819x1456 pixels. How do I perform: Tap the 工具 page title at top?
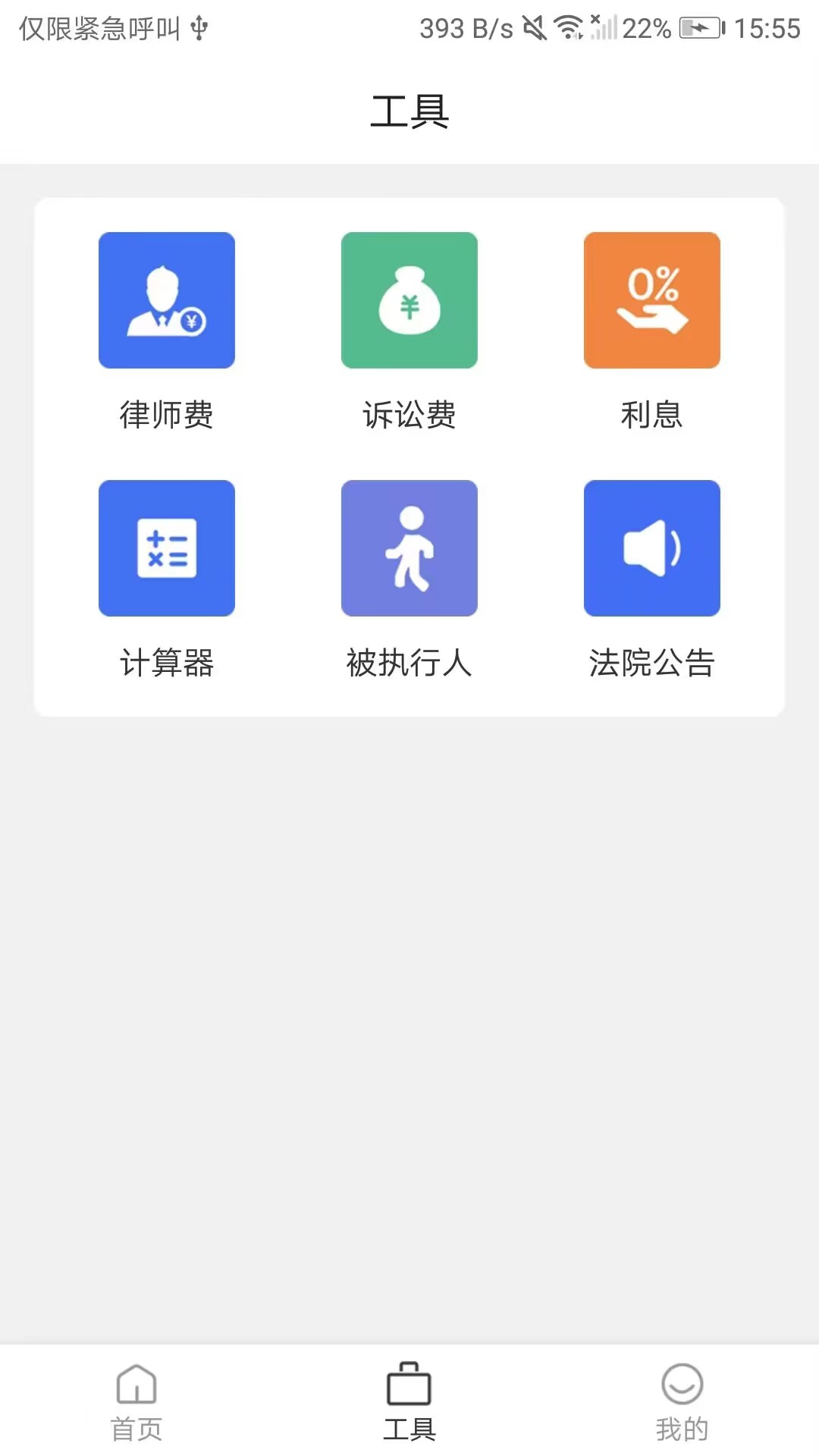409,112
